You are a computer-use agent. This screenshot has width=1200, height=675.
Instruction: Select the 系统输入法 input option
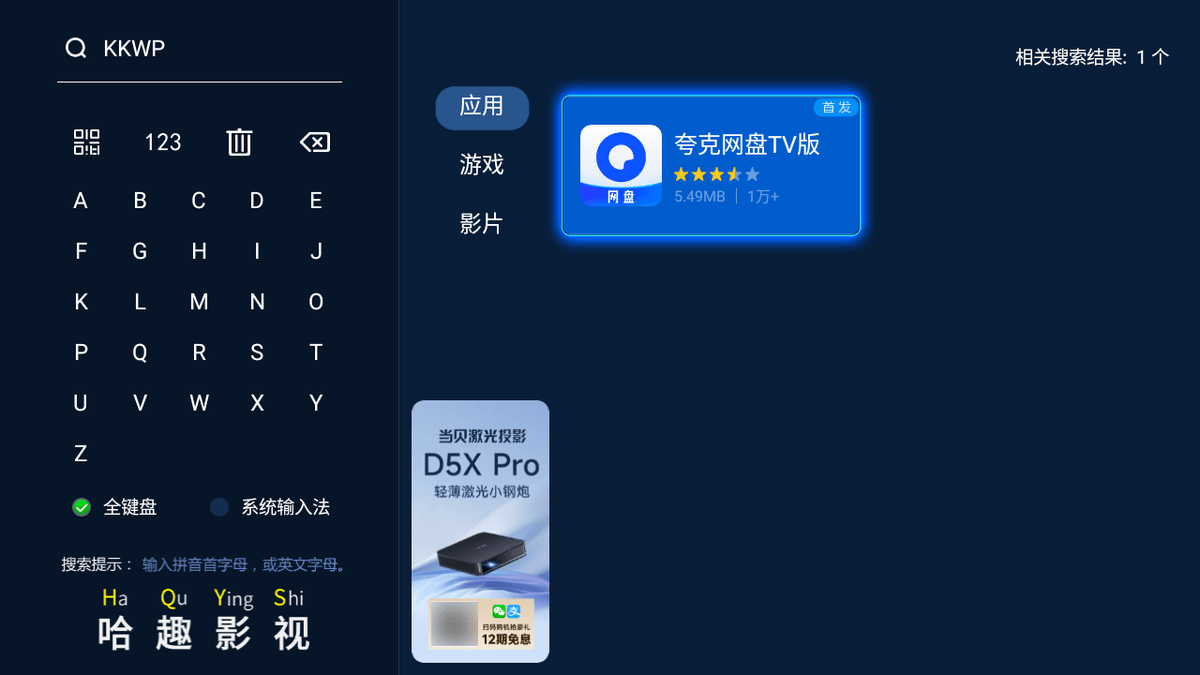270,507
